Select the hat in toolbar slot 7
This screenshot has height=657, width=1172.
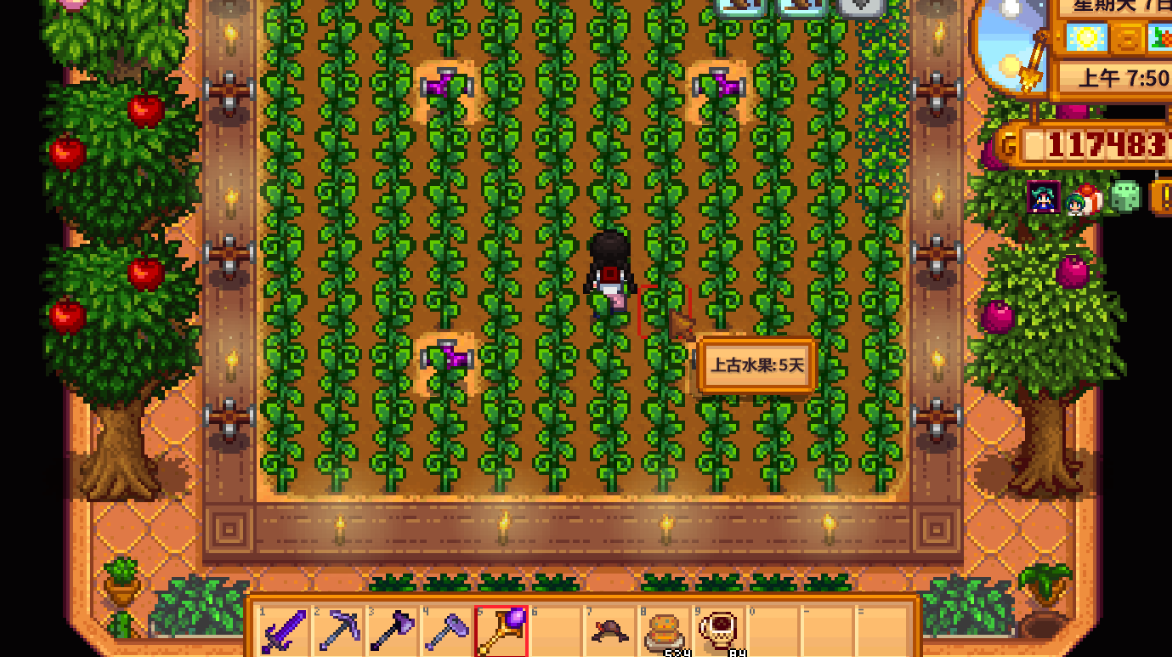pyautogui.click(x=608, y=631)
